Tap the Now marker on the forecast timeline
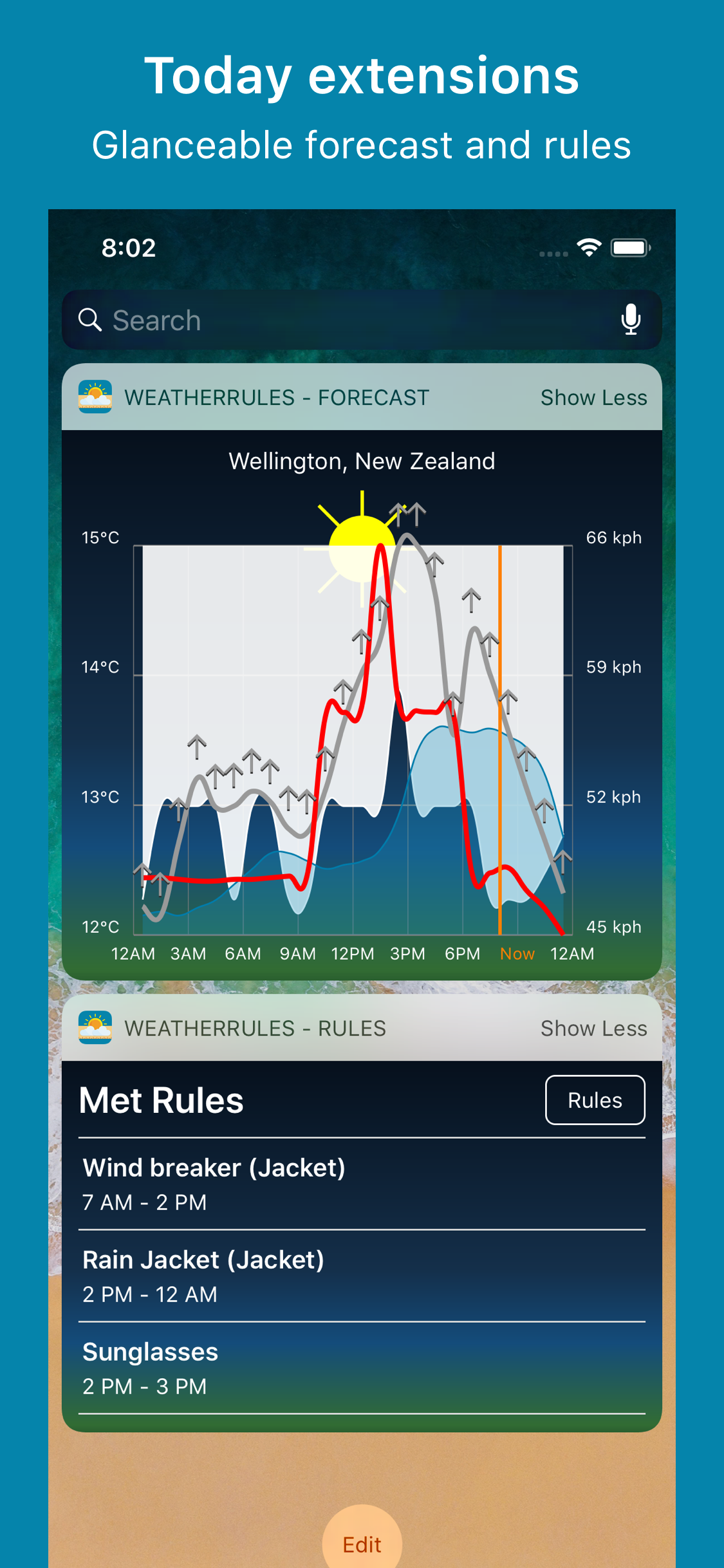Screen dimensions: 724x1568 point(517,953)
